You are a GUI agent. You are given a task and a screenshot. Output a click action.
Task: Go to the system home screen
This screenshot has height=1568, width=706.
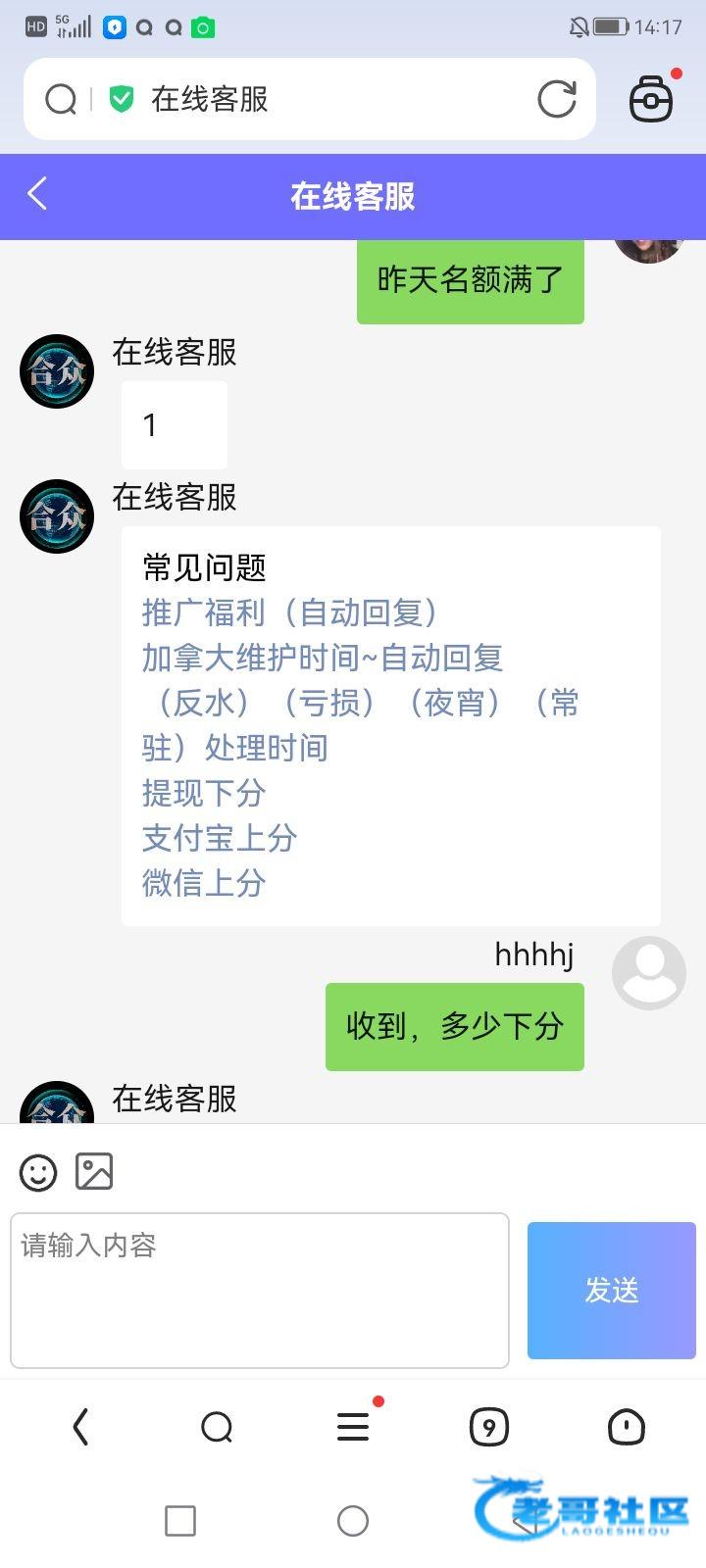point(353,1521)
